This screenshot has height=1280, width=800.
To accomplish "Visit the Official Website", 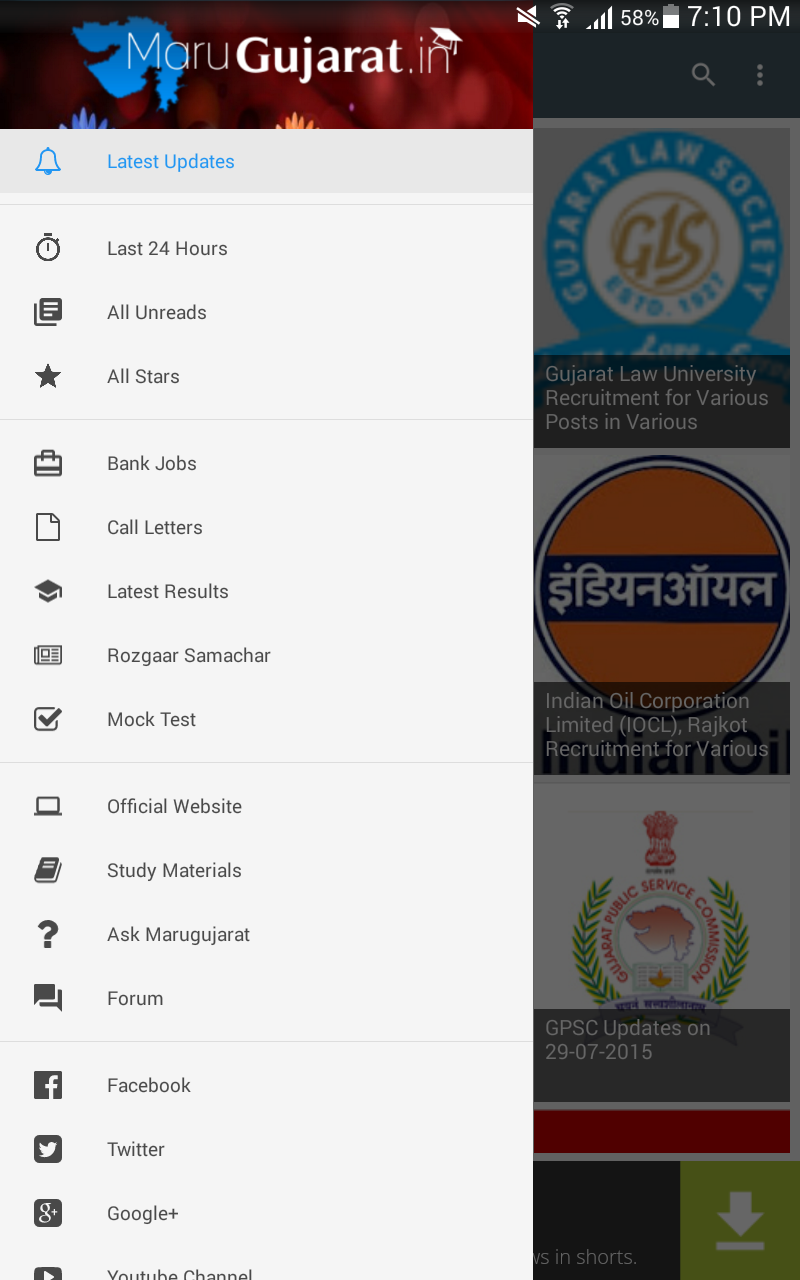I will pyautogui.click(x=266, y=806).
